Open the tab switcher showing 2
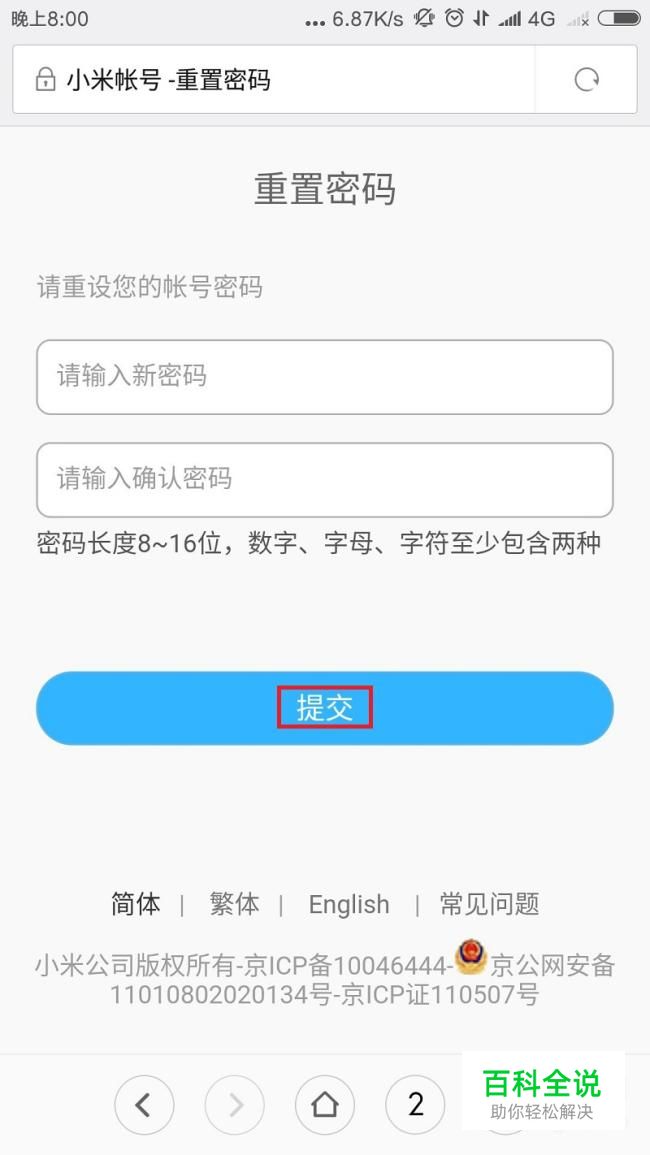This screenshot has width=650, height=1155. pyautogui.click(x=416, y=1104)
